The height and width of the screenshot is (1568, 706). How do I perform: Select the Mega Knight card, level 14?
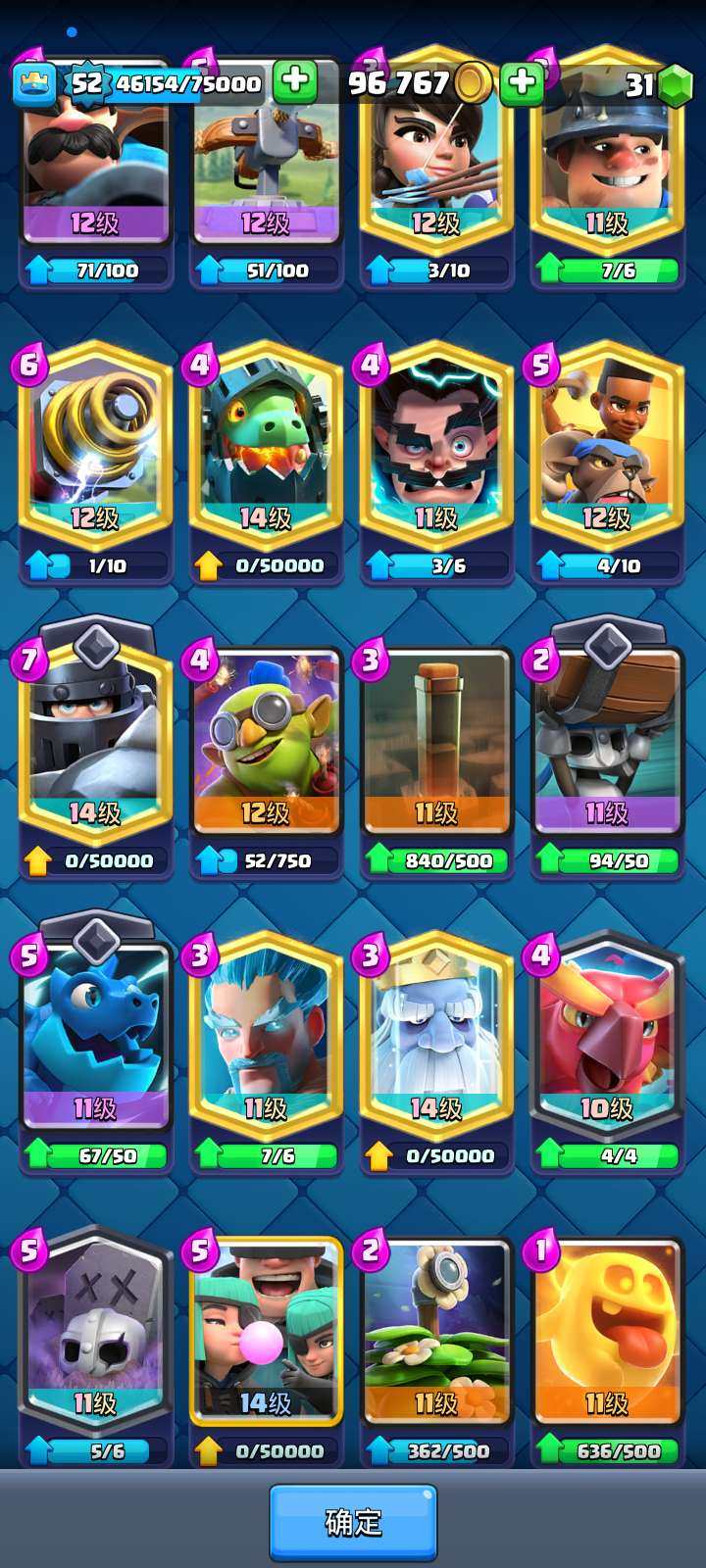click(95, 745)
